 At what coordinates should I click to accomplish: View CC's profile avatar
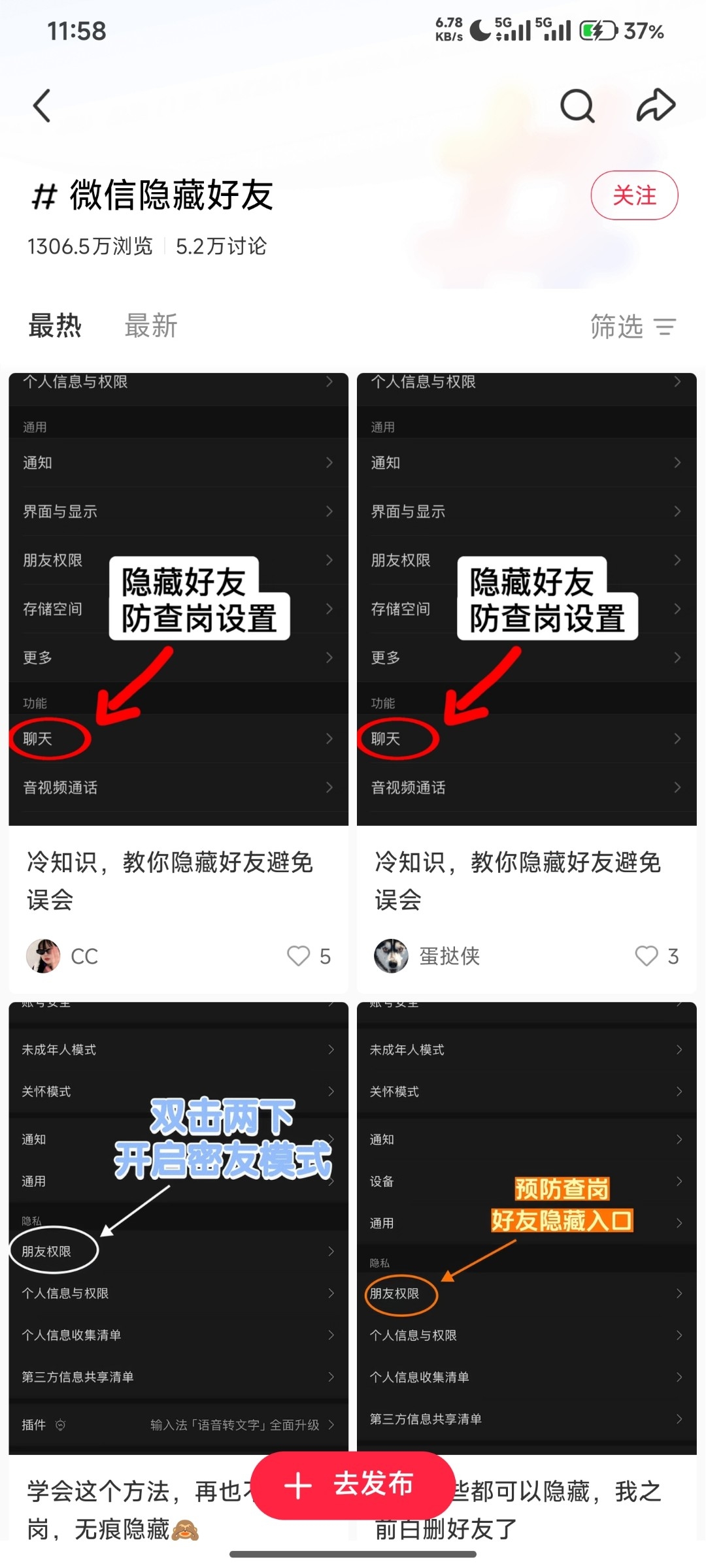tap(43, 956)
